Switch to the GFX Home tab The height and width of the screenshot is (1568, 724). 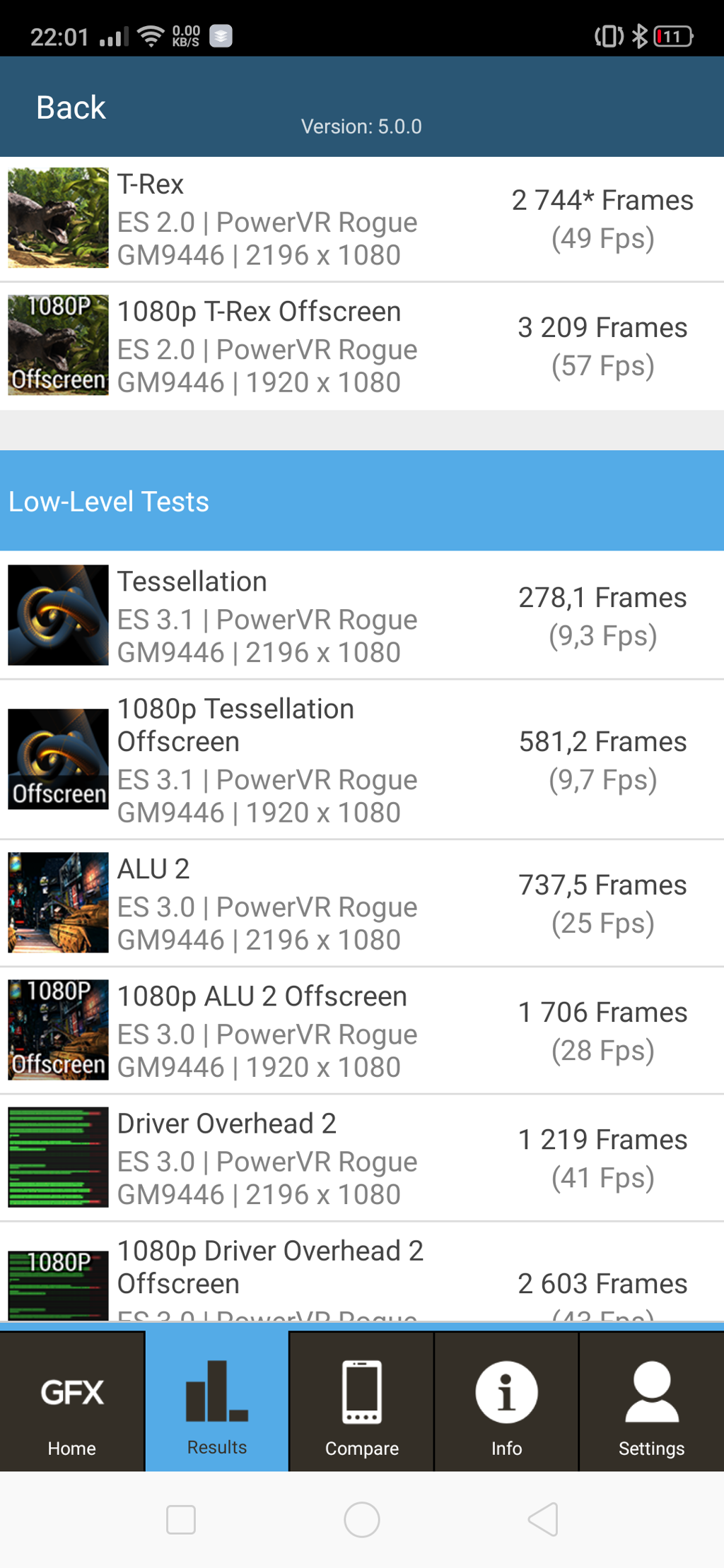(x=72, y=1402)
